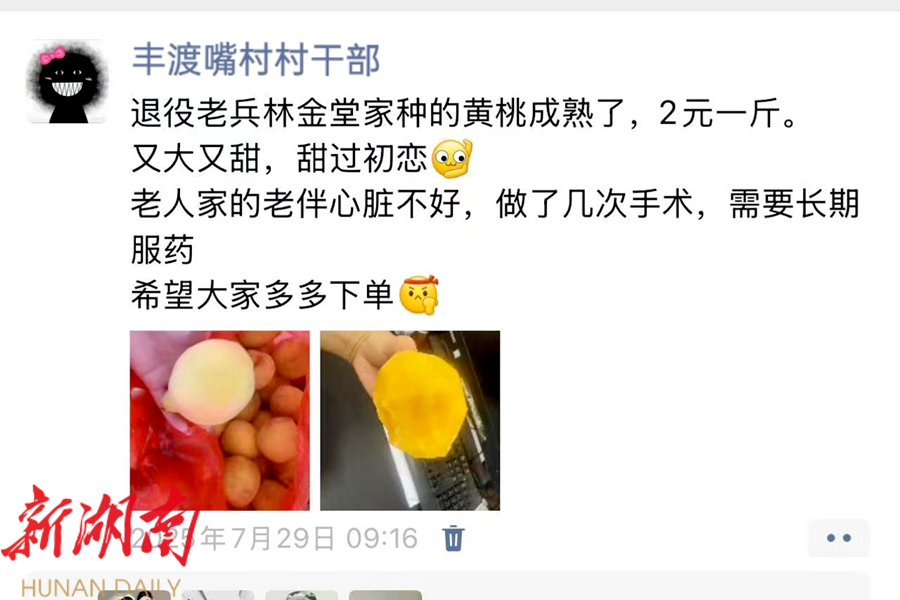This screenshot has height=600, width=900.
Task: Delete this post with the trash icon
Action: (453, 538)
